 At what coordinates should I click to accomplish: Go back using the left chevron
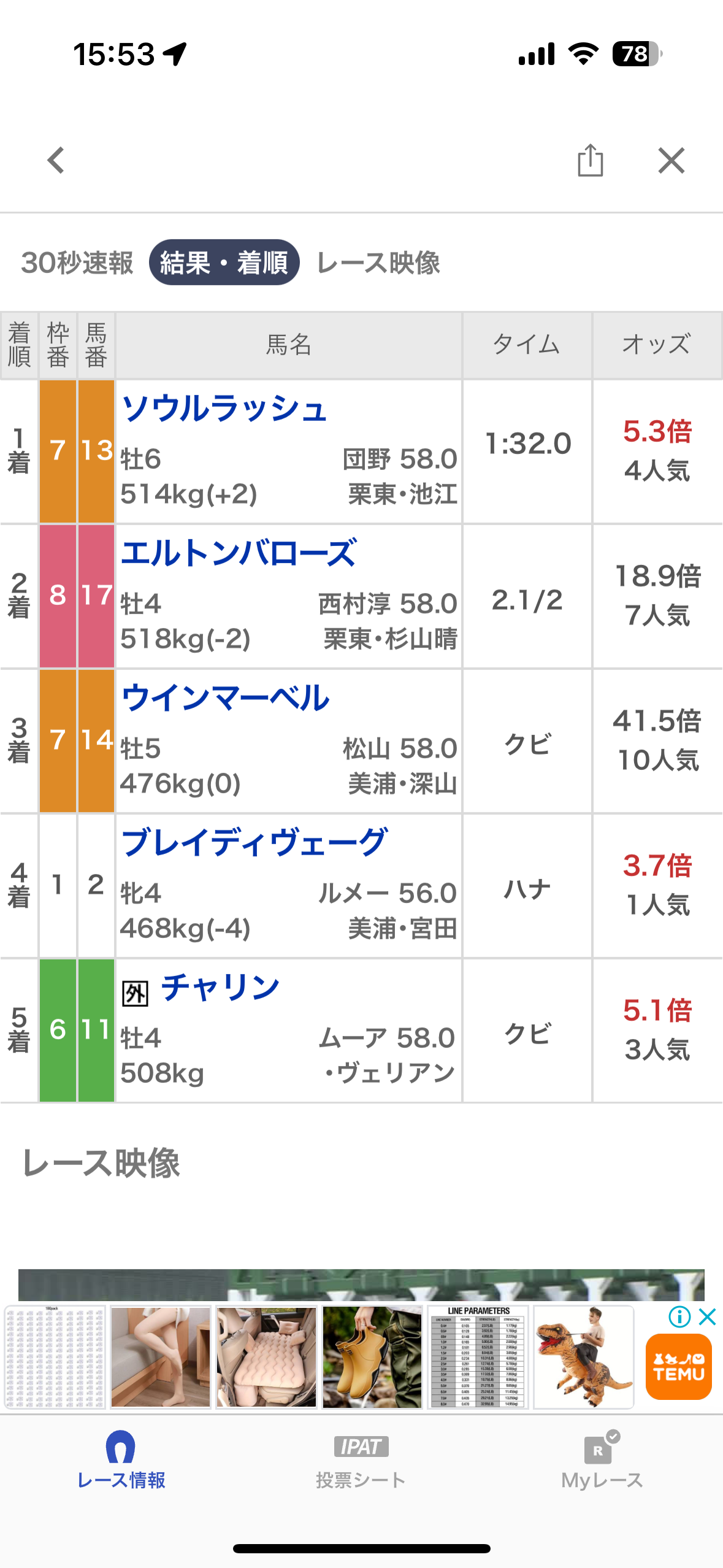56,161
